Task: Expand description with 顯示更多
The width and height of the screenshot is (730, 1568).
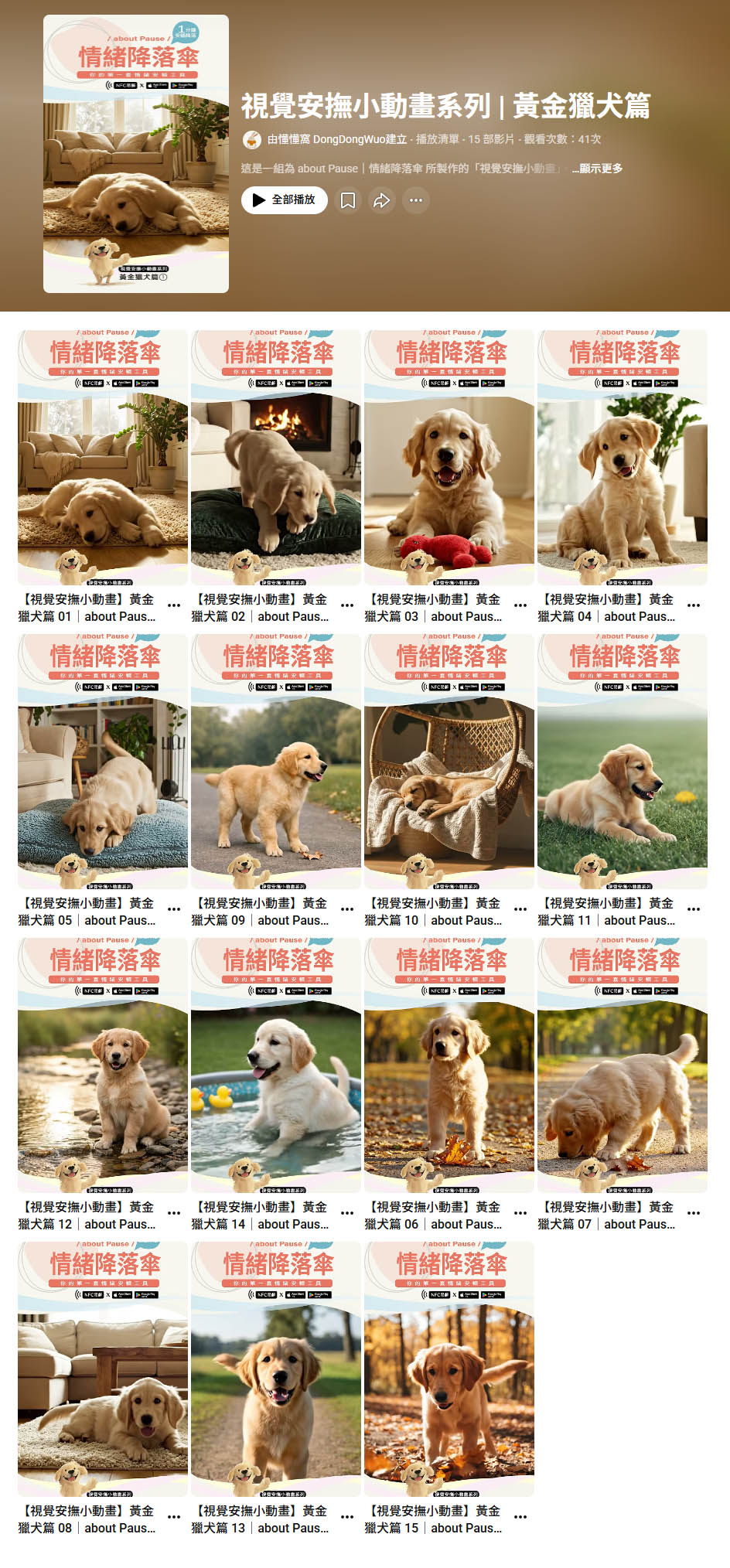Action: point(597,169)
